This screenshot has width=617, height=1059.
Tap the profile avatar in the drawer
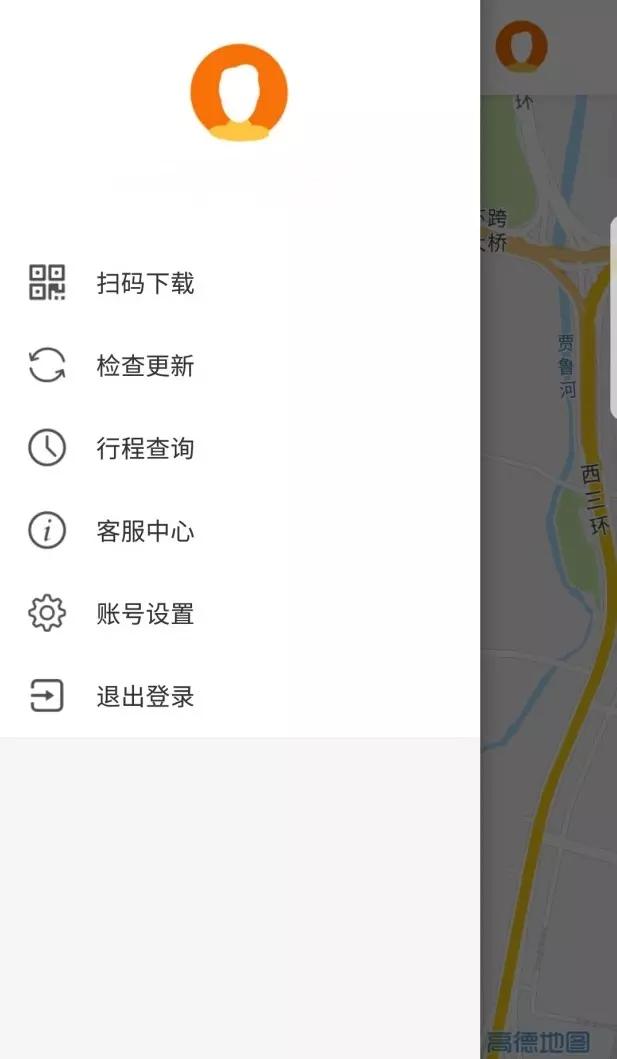point(239,93)
